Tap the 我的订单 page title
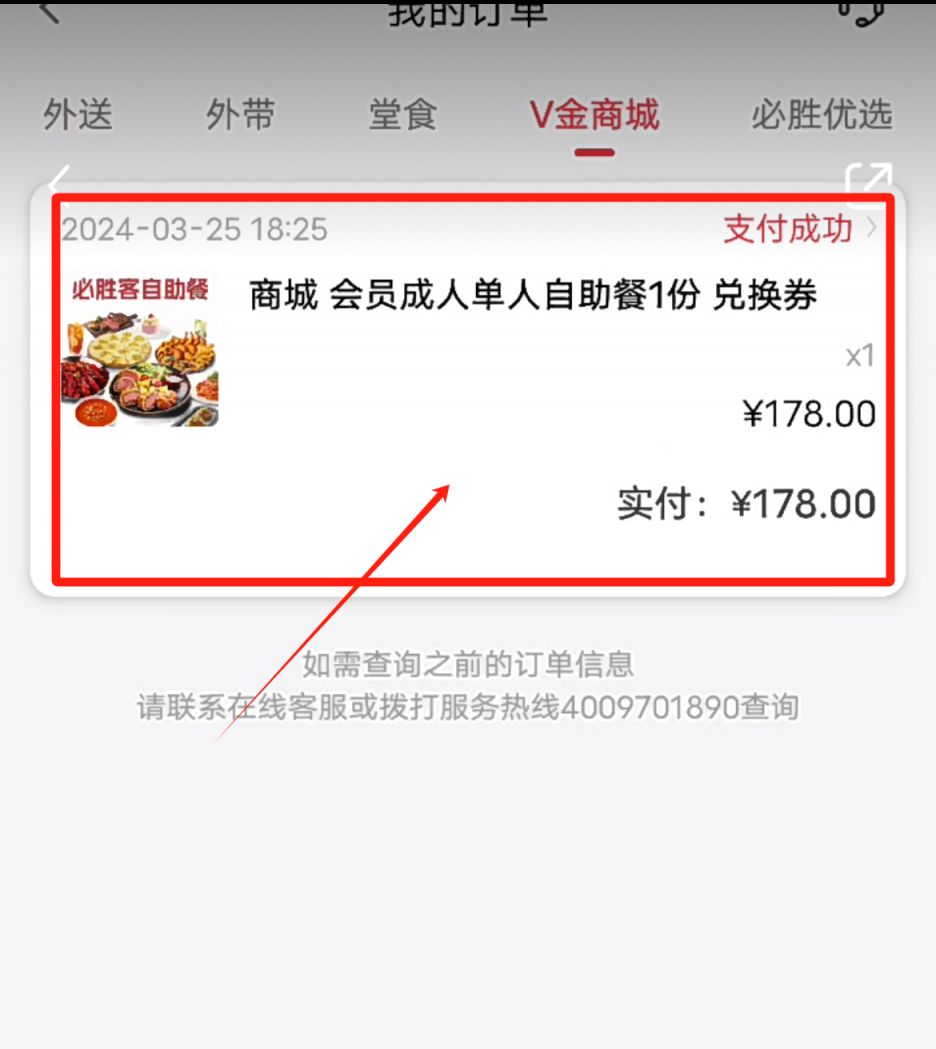The image size is (936, 1049). [468, 12]
